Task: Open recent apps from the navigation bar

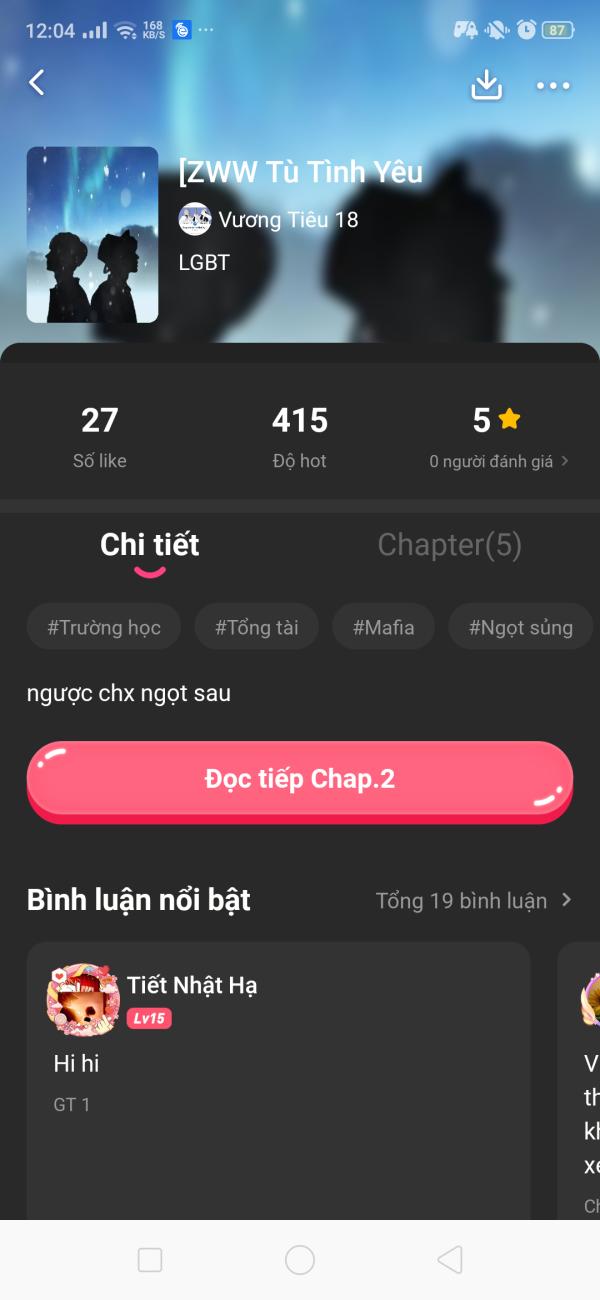Action: tap(150, 1259)
